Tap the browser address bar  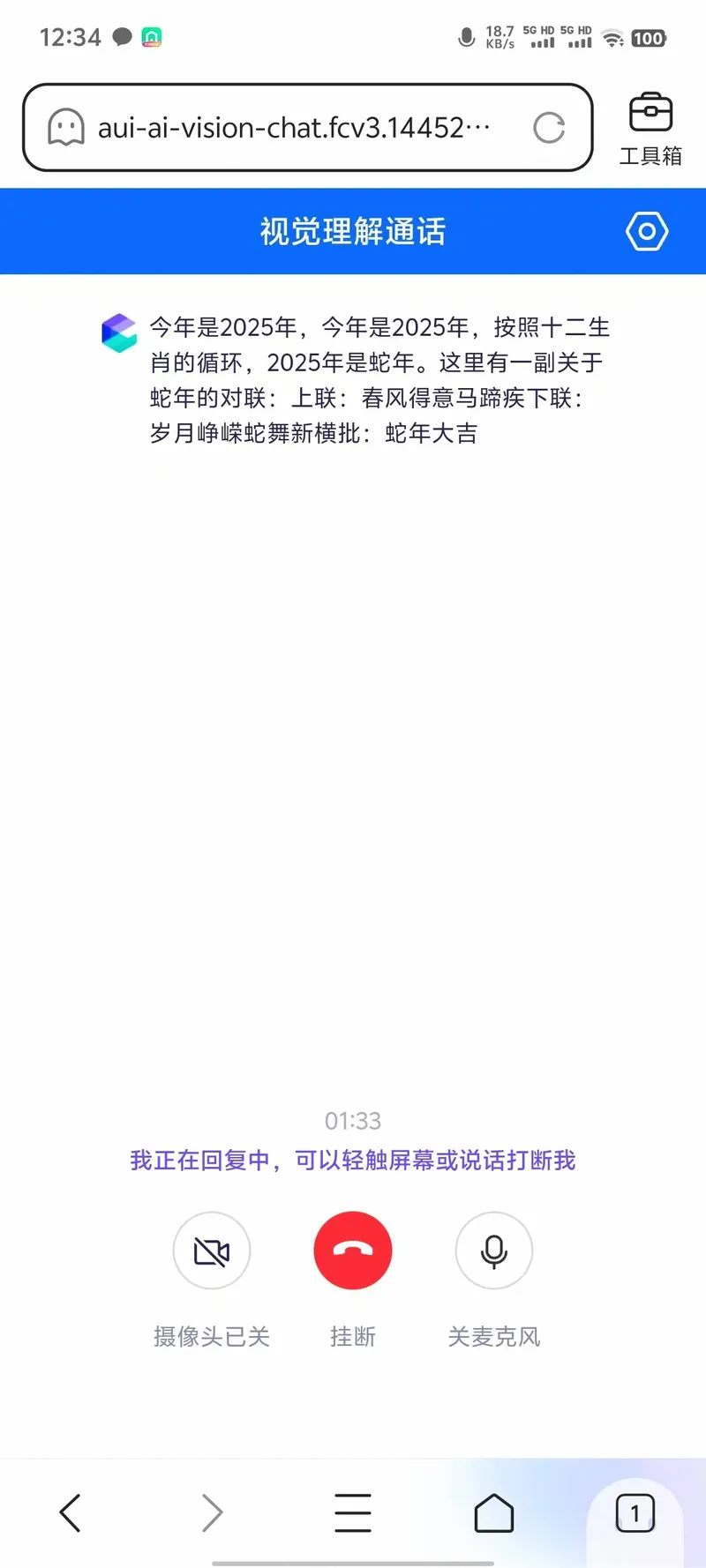coord(307,128)
